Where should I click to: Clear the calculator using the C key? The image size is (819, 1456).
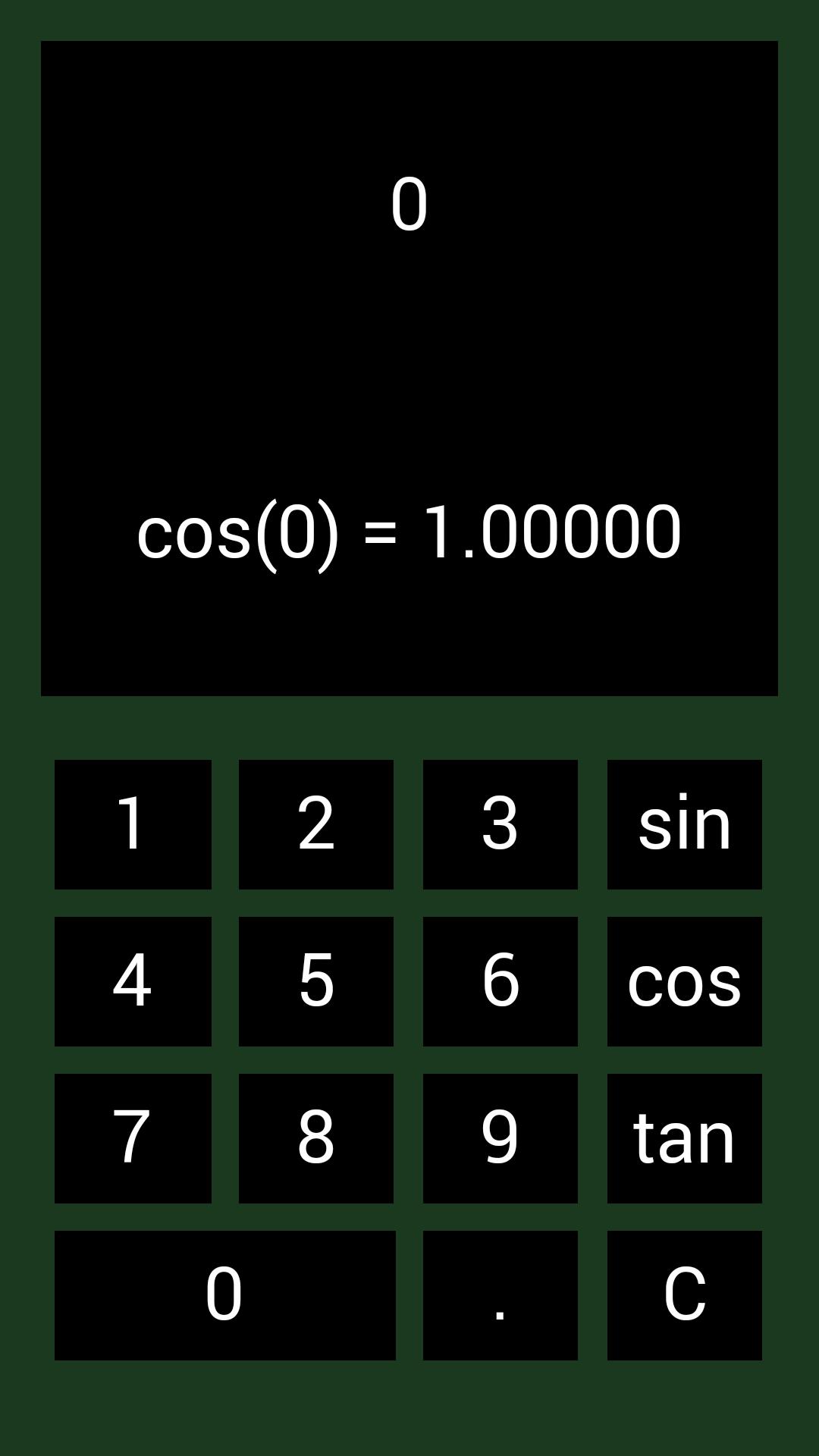(x=683, y=1291)
